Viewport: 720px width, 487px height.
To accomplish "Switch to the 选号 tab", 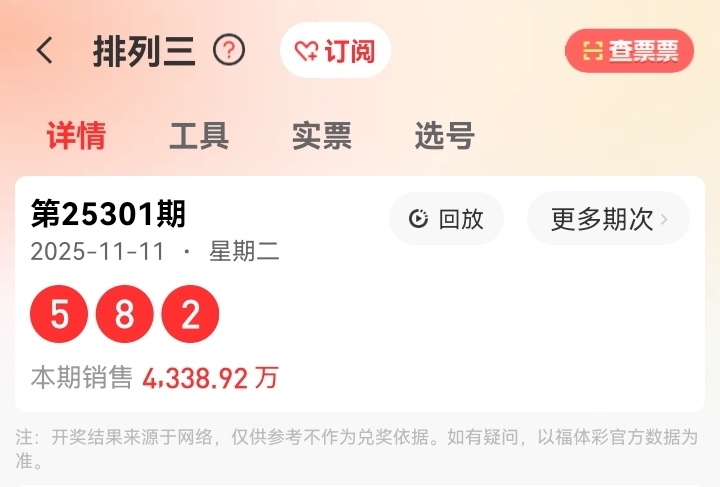I will click(x=444, y=135).
